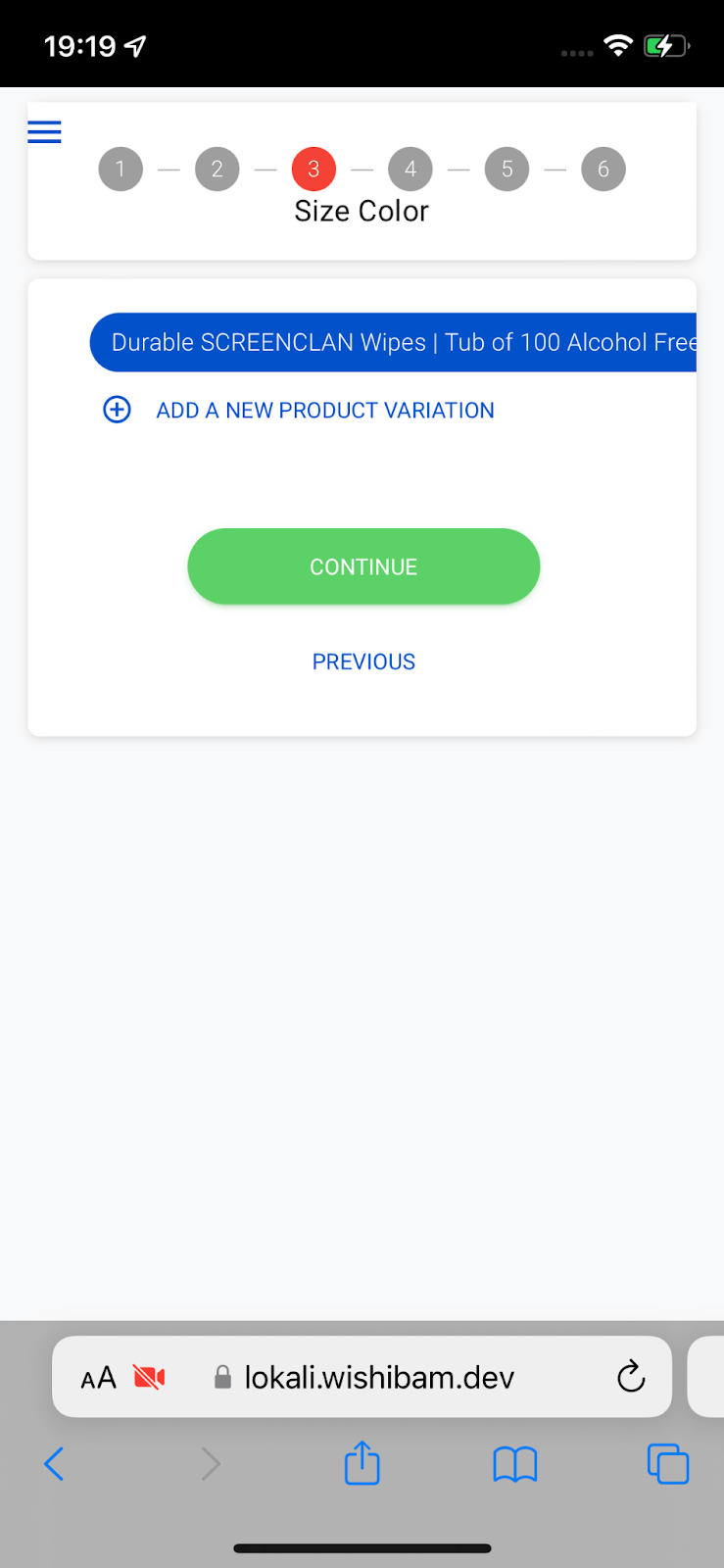
Task: Open Safari bookmarks
Action: (514, 1464)
